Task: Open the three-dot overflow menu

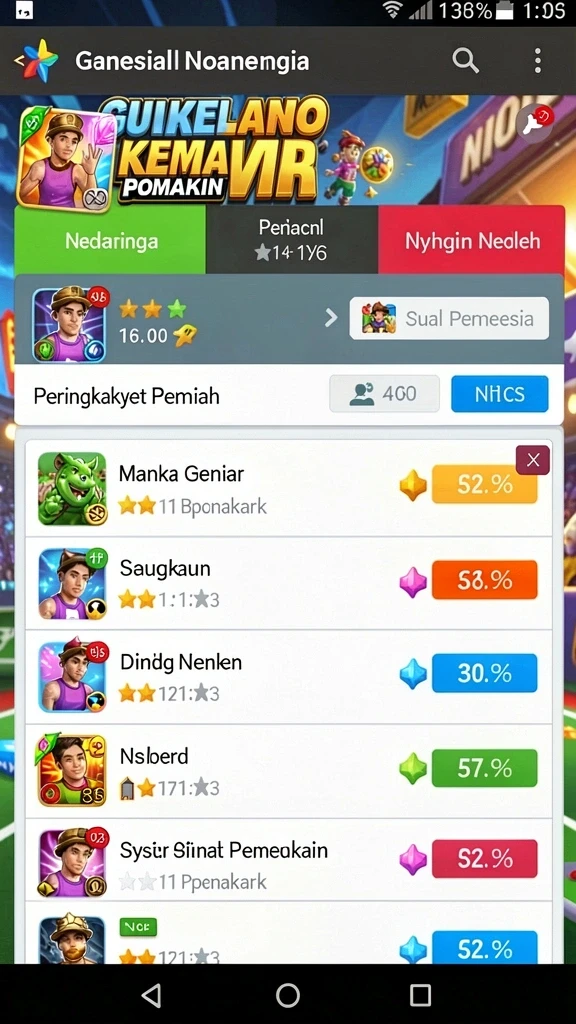Action: click(537, 61)
